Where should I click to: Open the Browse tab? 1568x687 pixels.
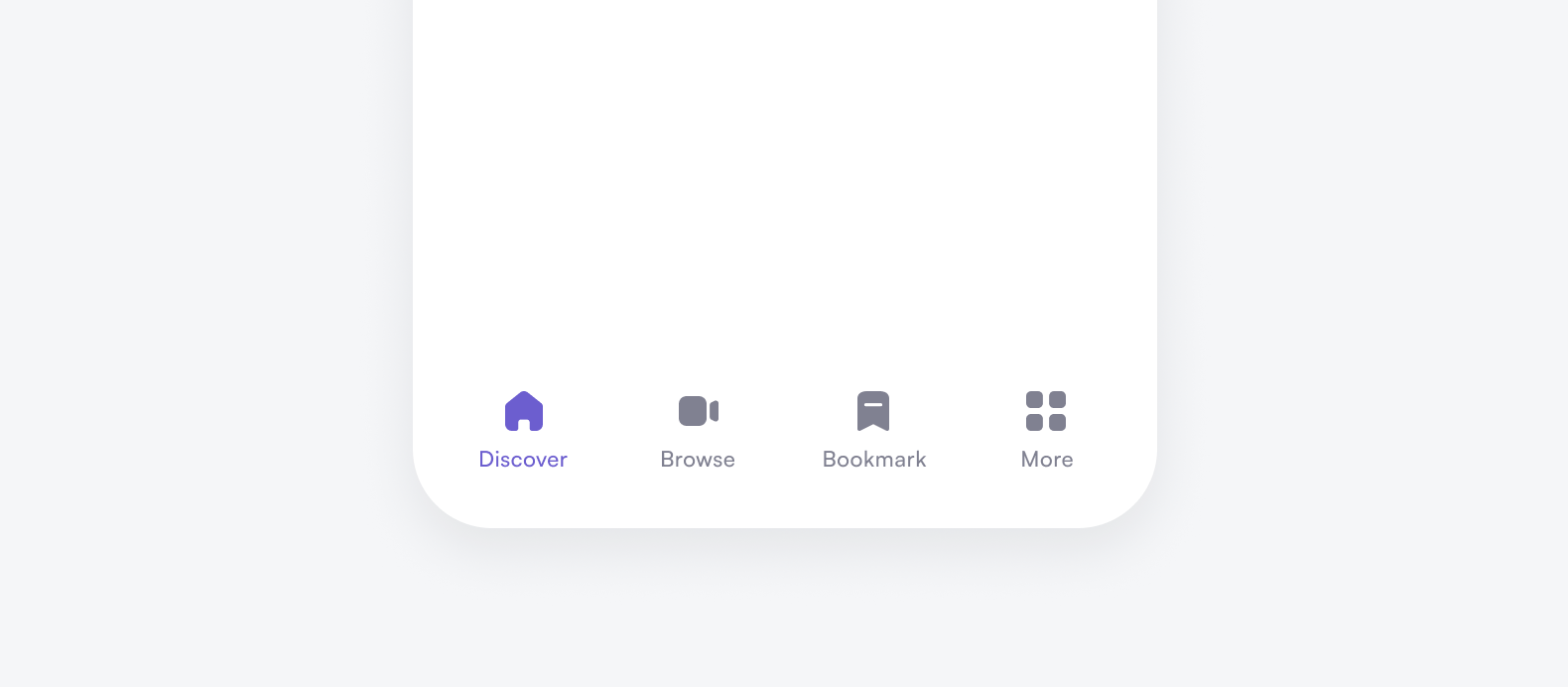[698, 430]
